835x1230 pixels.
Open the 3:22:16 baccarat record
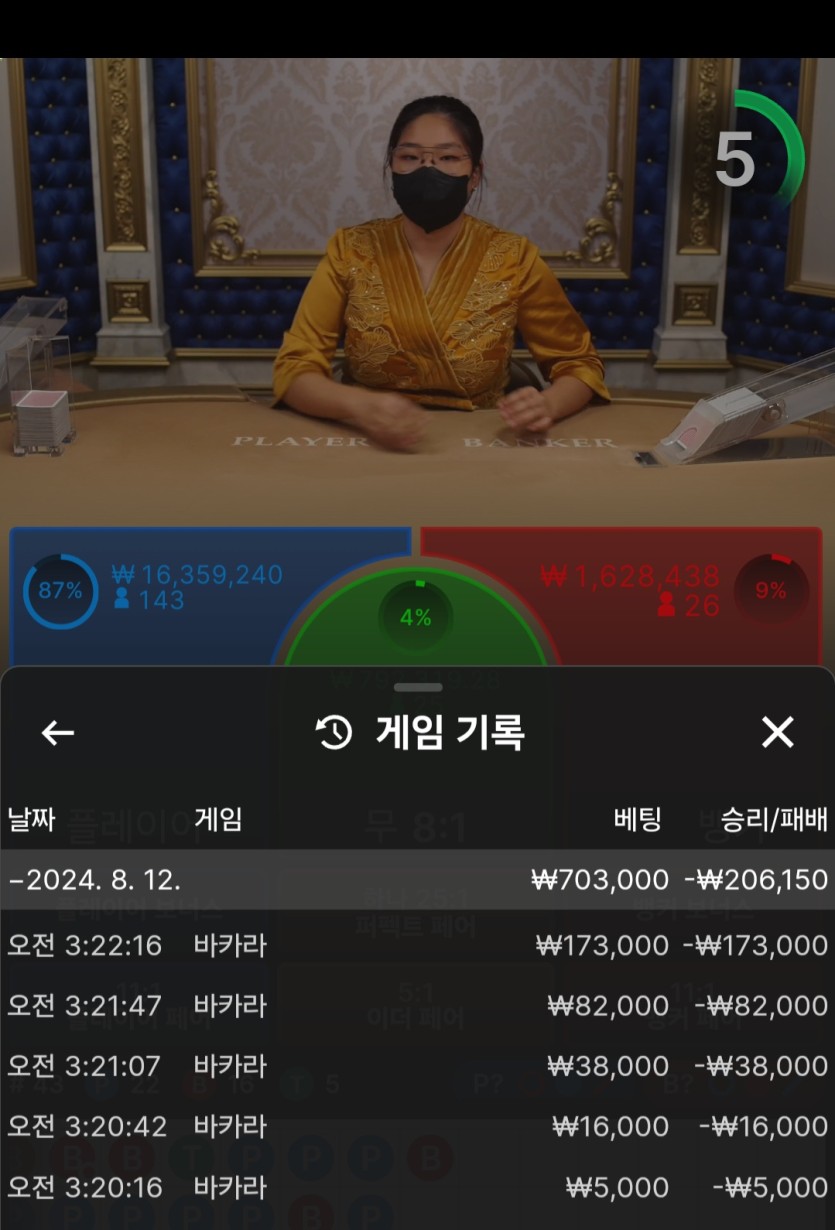click(x=417, y=945)
